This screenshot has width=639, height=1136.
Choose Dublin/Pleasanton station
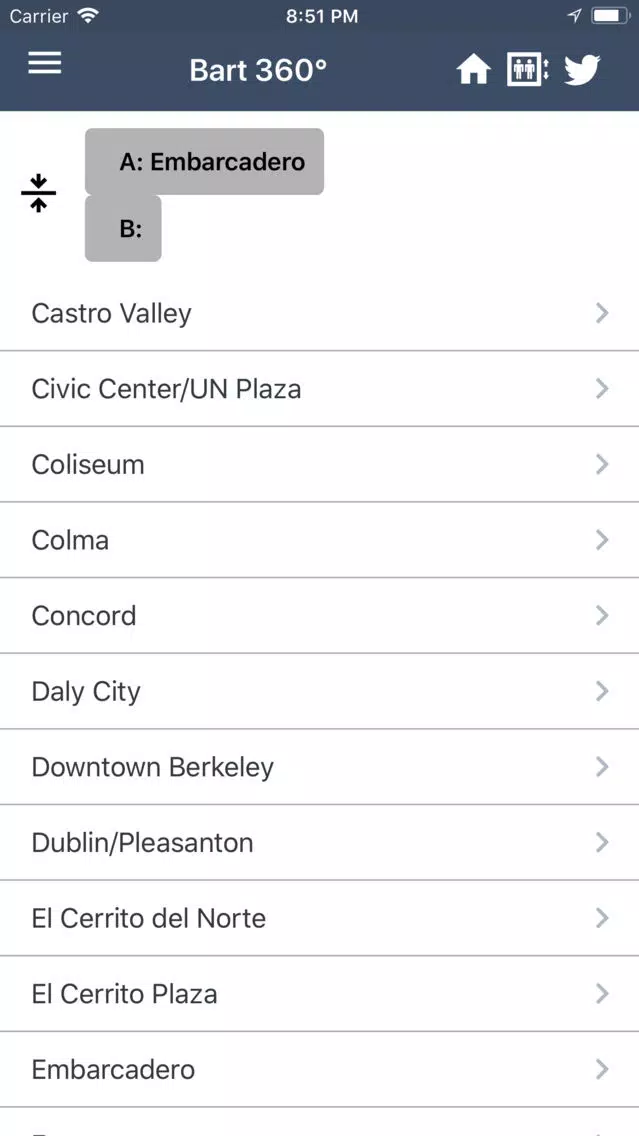320,843
